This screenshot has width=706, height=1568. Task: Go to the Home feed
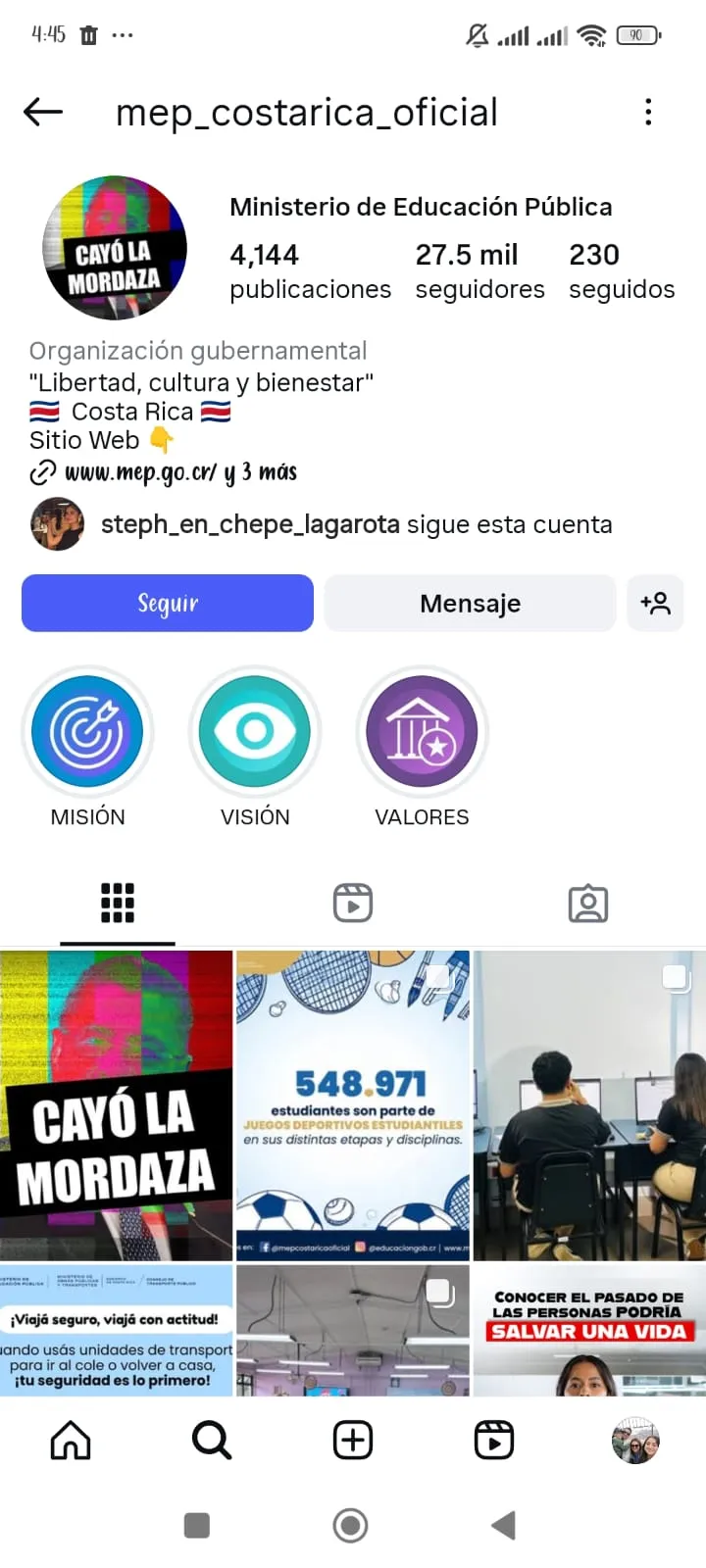tap(71, 1440)
